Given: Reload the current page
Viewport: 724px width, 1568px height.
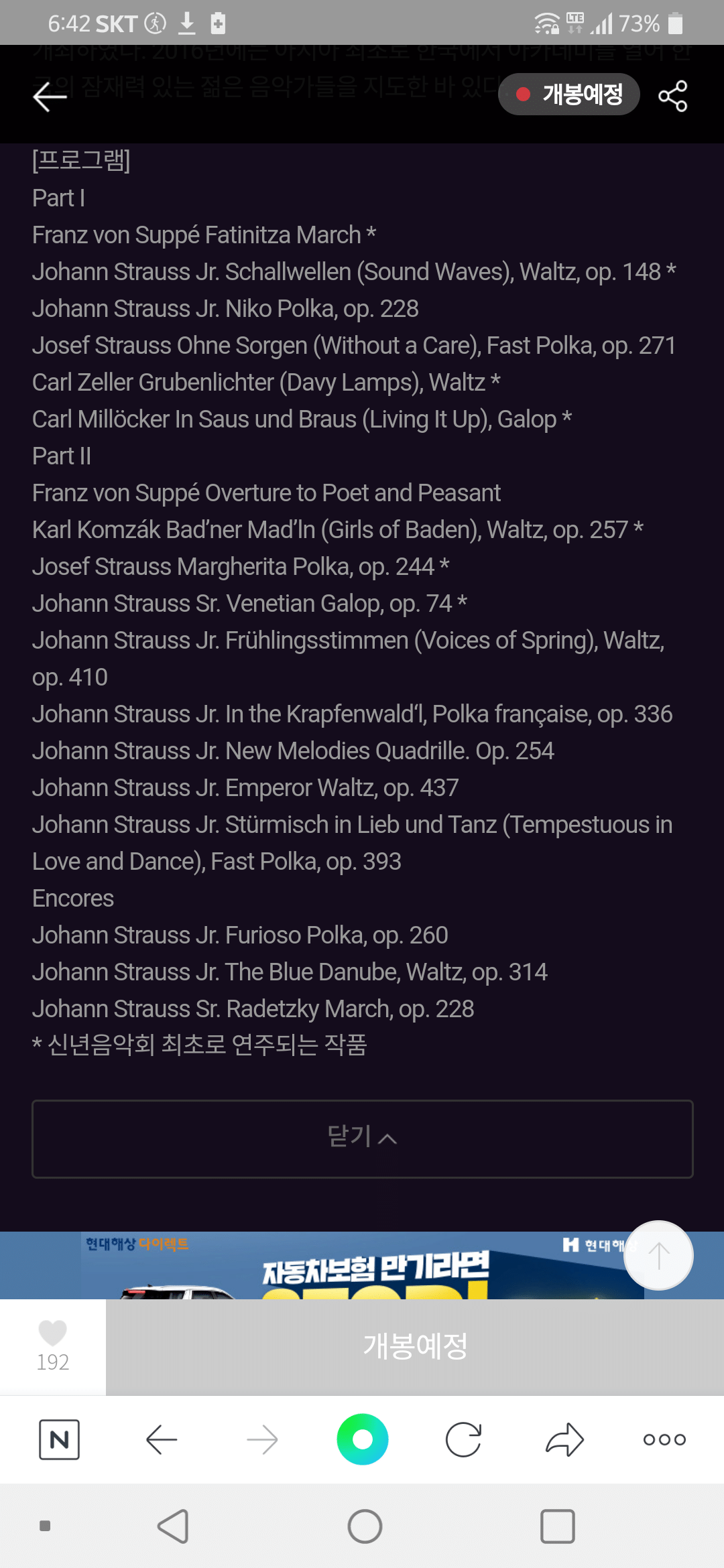Looking at the screenshot, I should tap(463, 1439).
